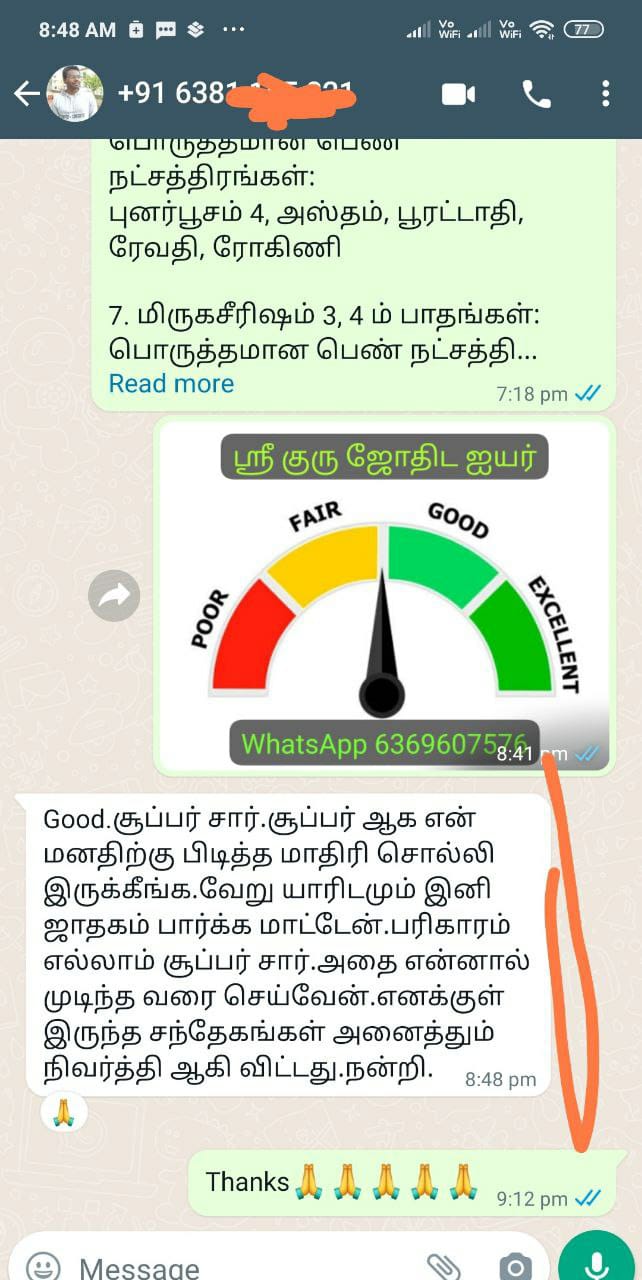Start a voice call

click(537, 94)
